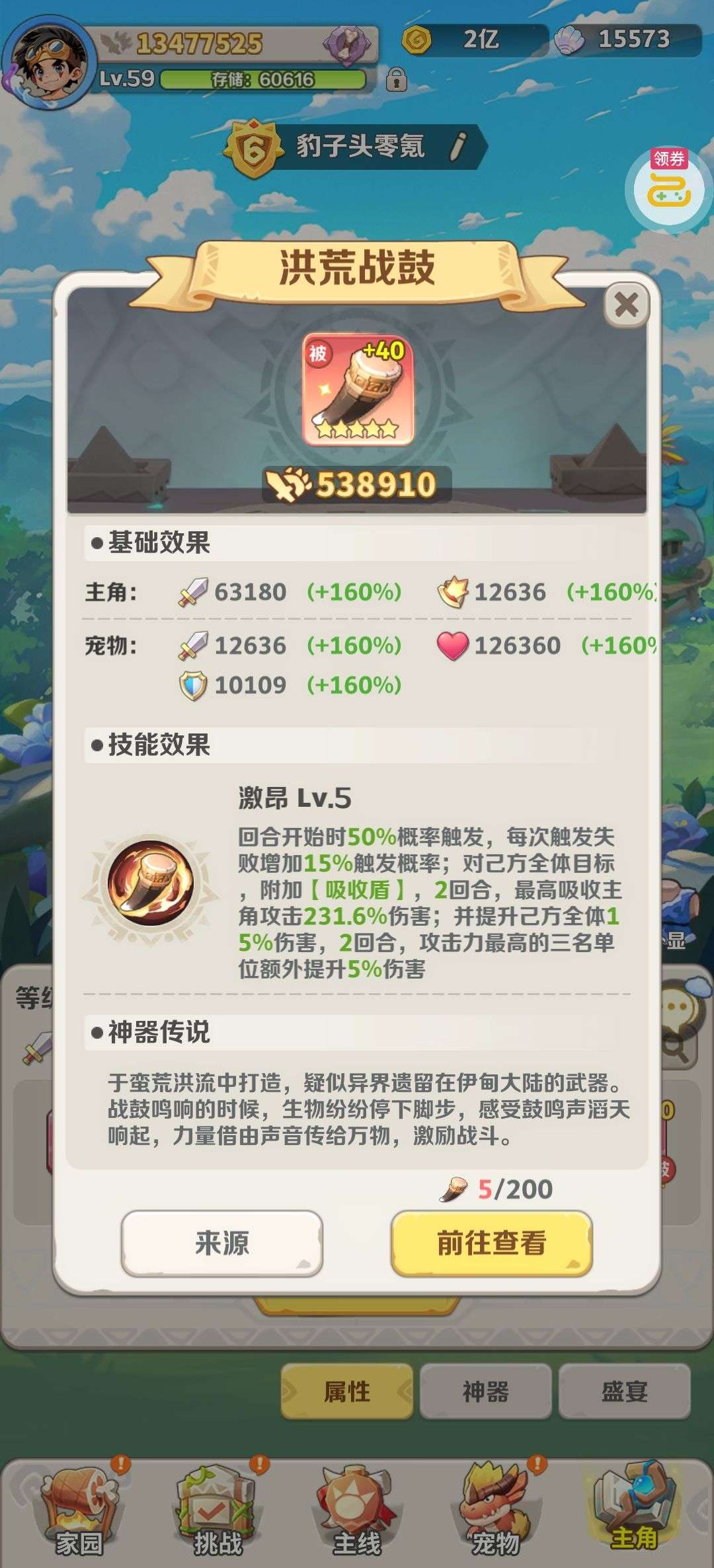
Task: Select the 主角 bottom tab
Action: coord(633,1513)
